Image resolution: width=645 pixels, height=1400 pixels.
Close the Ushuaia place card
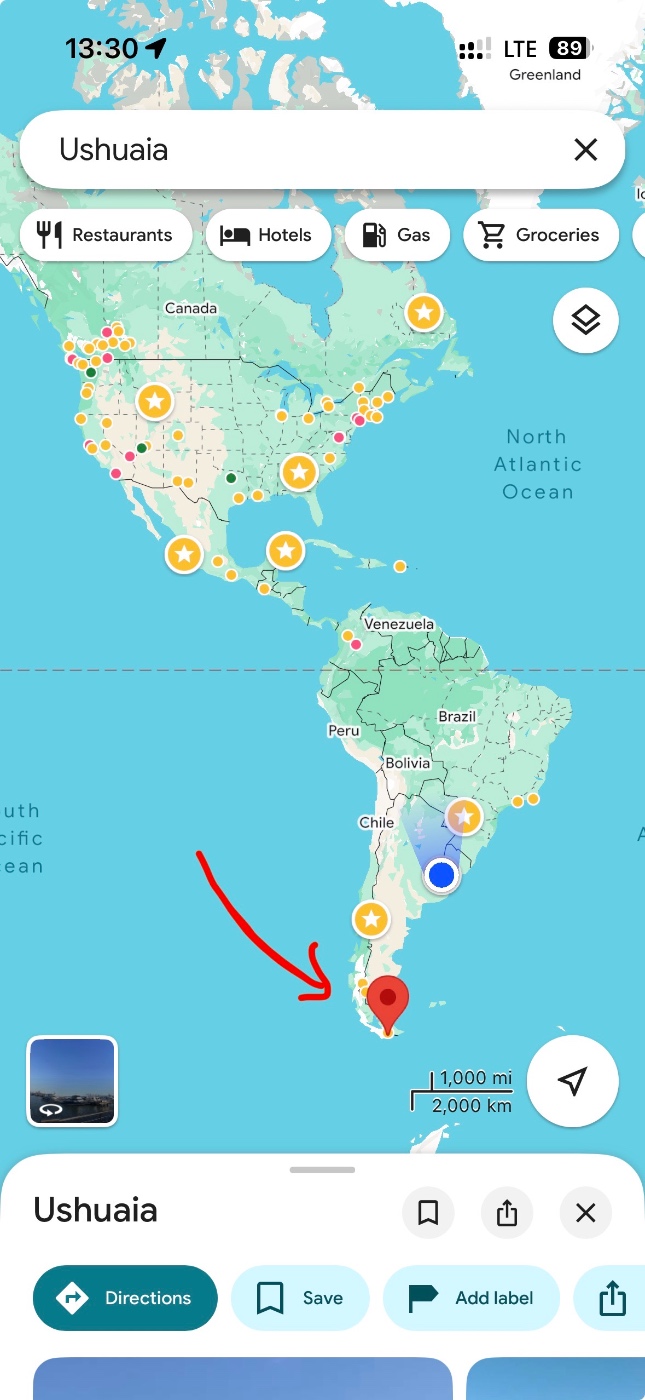click(x=585, y=1213)
